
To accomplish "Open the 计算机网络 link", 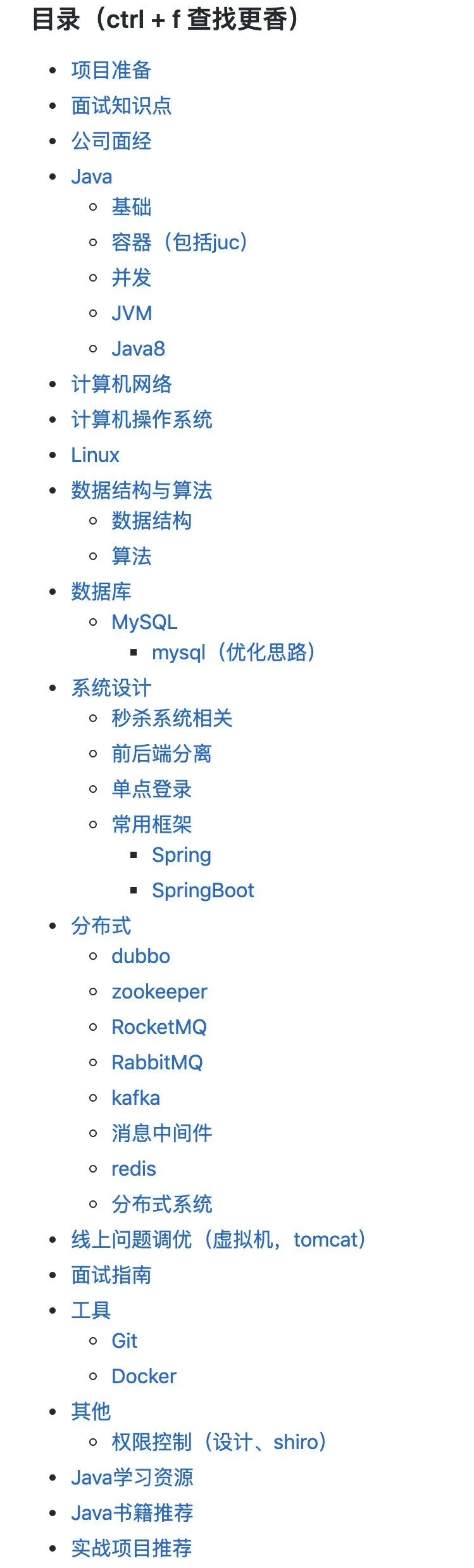I will 121,384.
